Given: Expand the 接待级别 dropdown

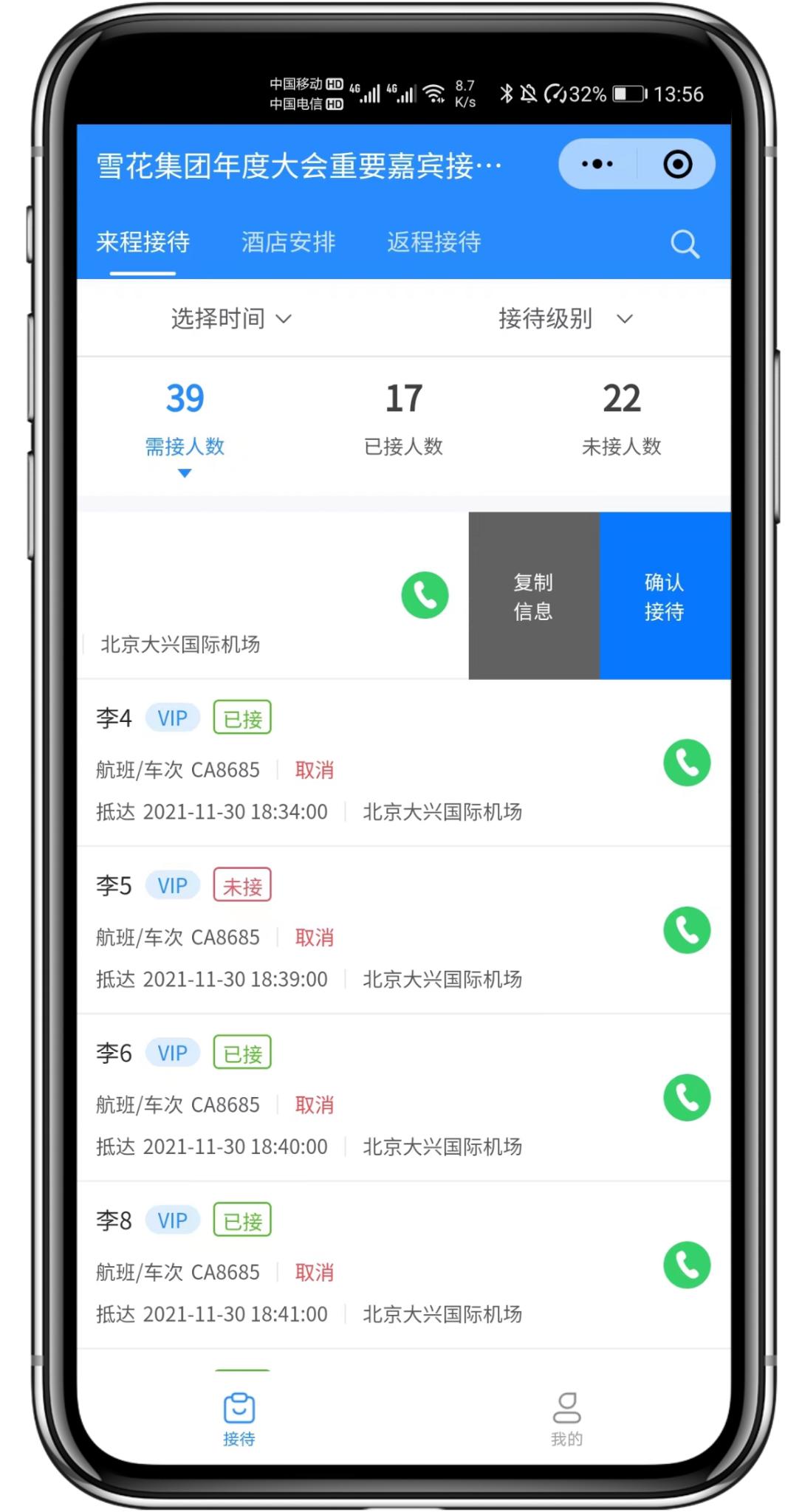Looking at the screenshot, I should 564,318.
